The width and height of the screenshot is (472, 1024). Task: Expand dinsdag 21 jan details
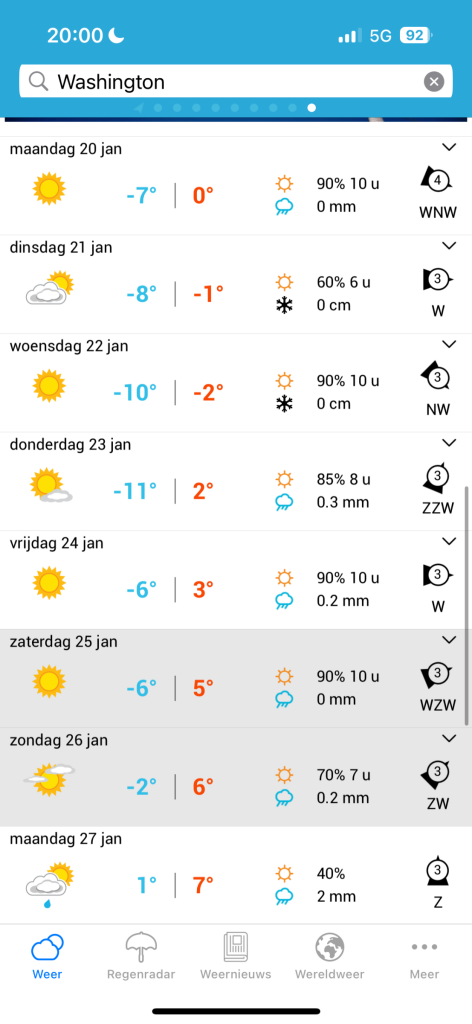(x=448, y=246)
